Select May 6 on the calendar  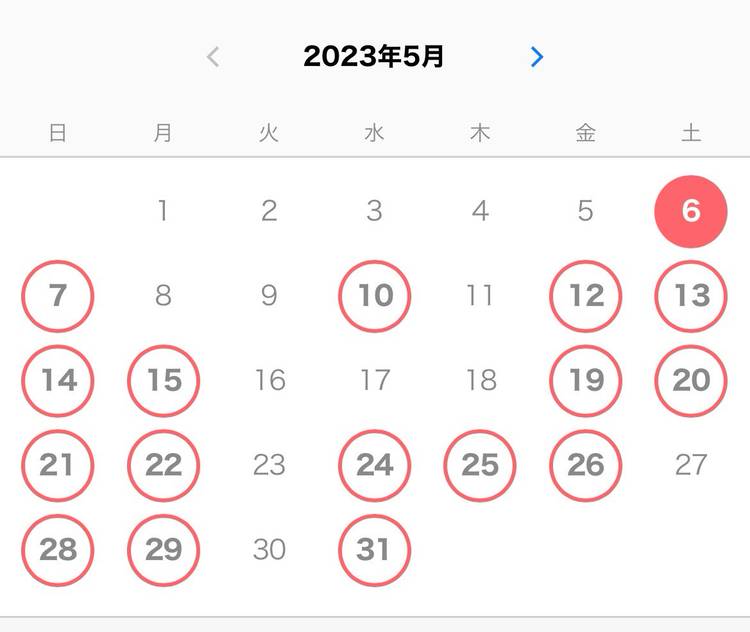(690, 211)
